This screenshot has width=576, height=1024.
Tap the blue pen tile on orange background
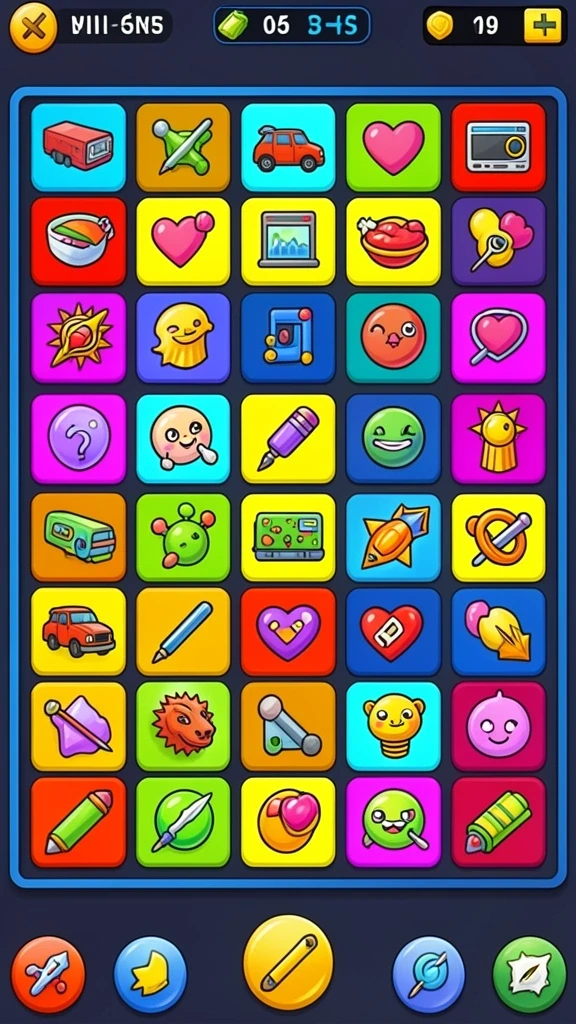coord(184,632)
